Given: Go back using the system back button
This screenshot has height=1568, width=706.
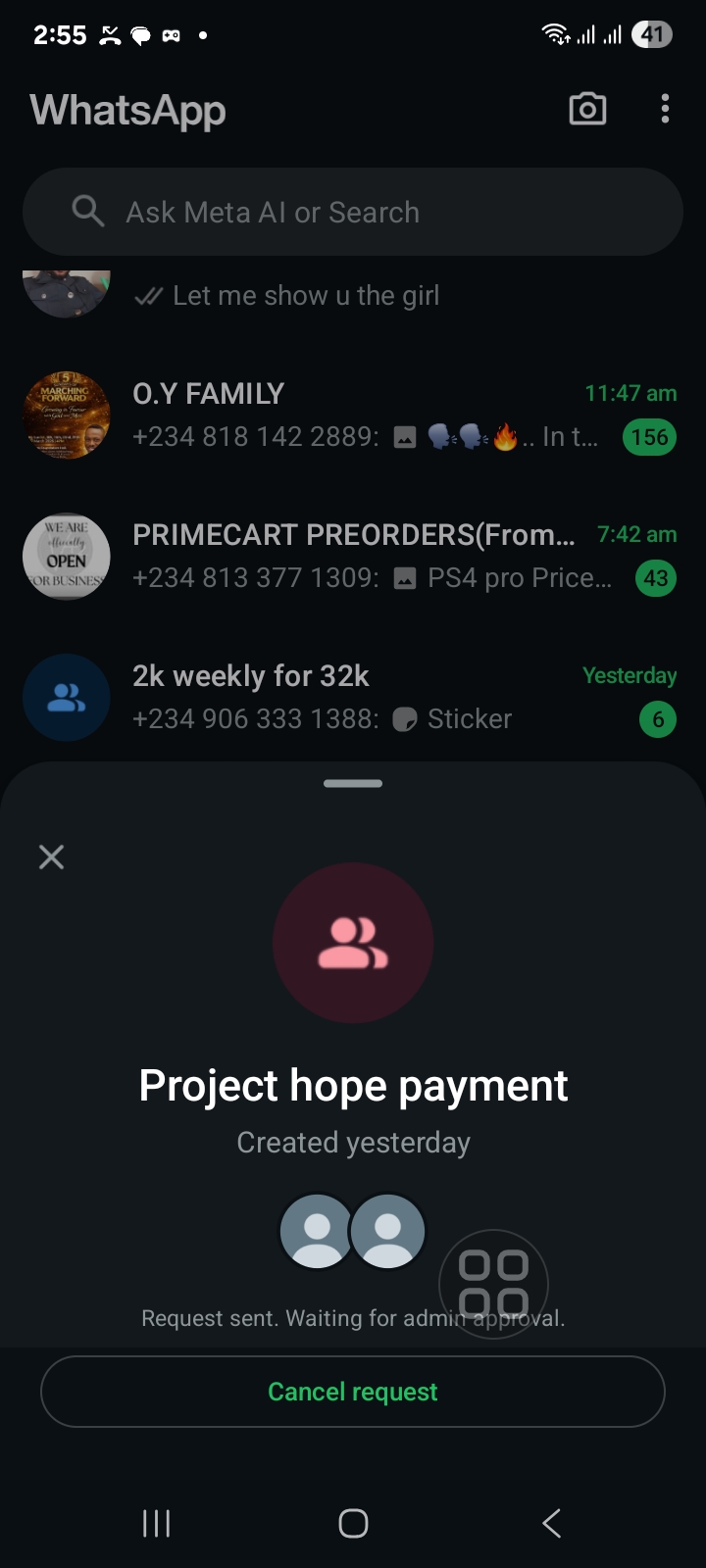Looking at the screenshot, I should pos(551,1523).
